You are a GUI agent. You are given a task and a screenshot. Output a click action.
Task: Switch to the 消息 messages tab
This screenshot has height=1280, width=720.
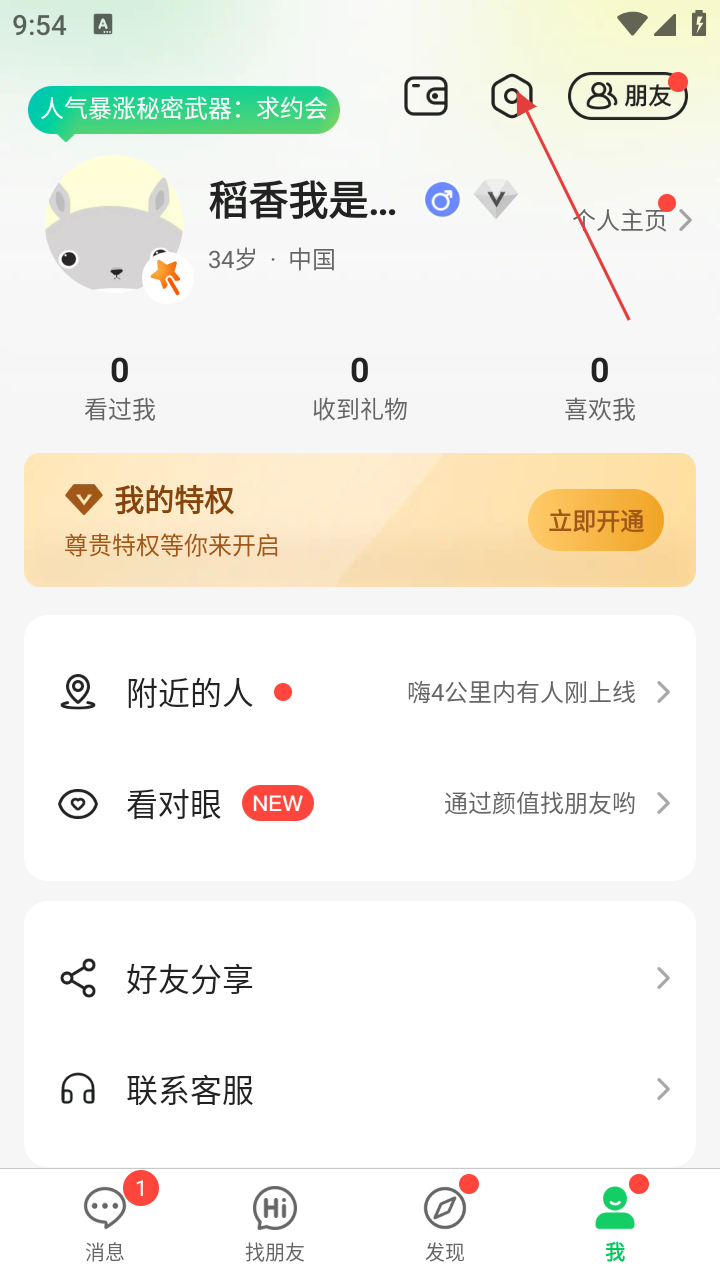tap(105, 1222)
